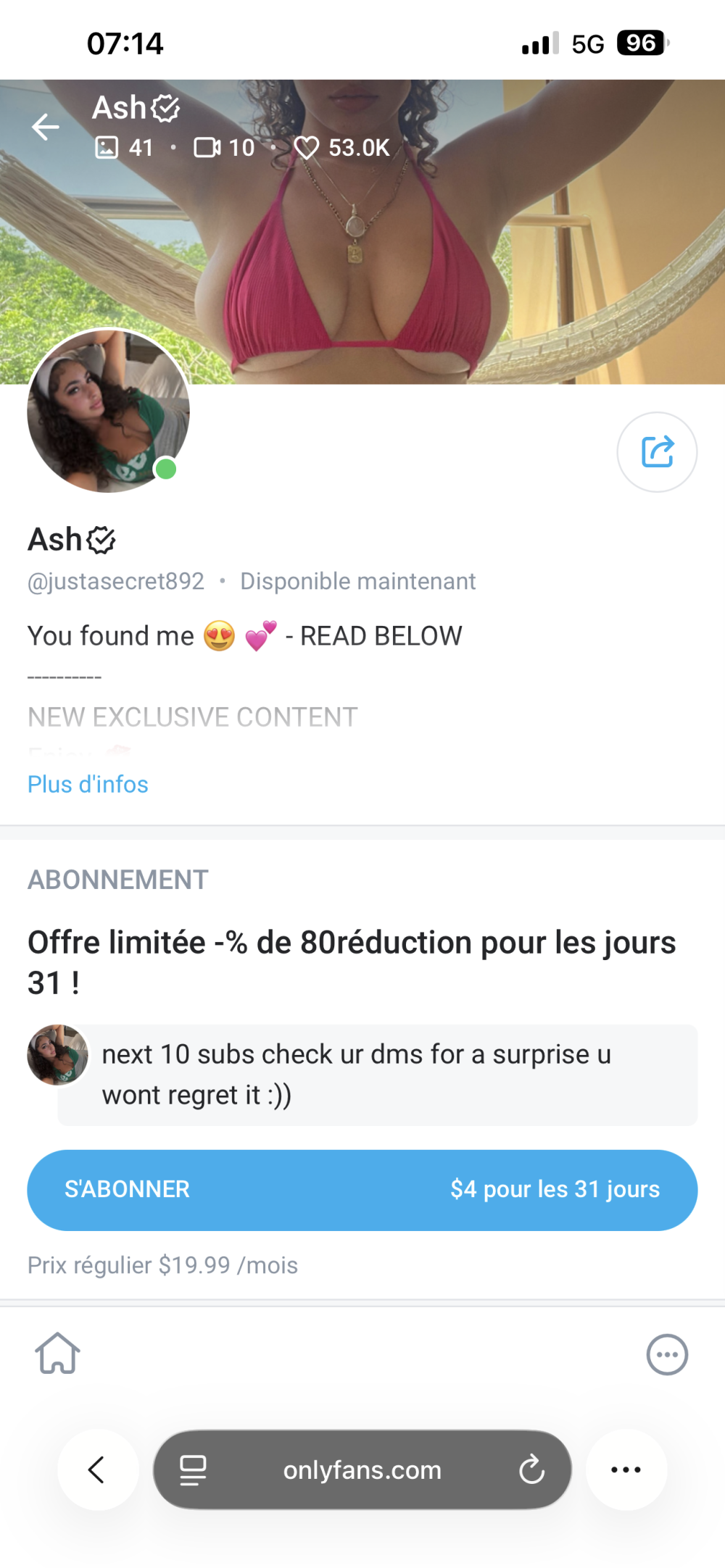The width and height of the screenshot is (725, 1568).
Task: Open Ash's profile picture
Action: click(x=109, y=411)
